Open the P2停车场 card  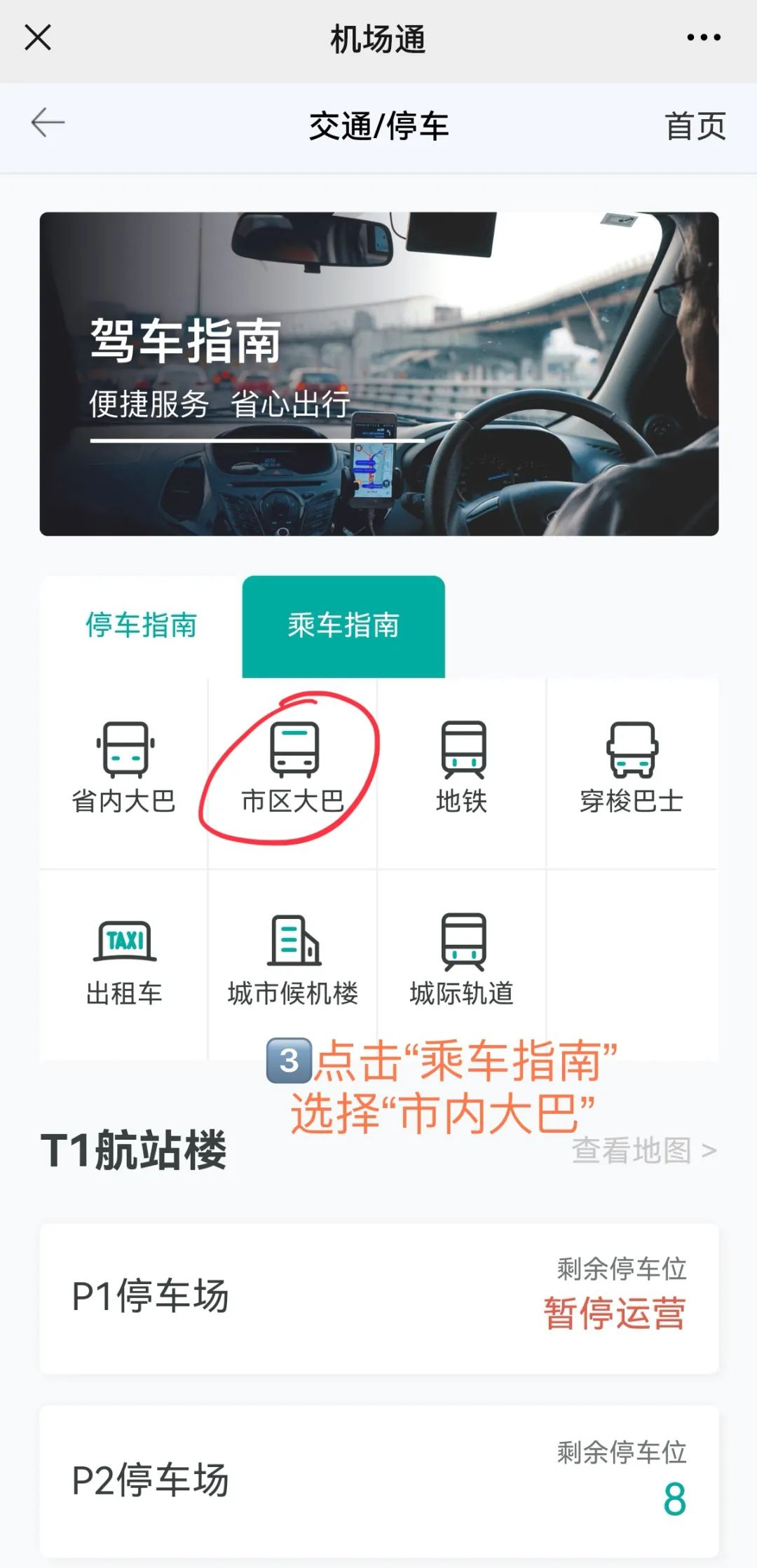coord(378,1480)
